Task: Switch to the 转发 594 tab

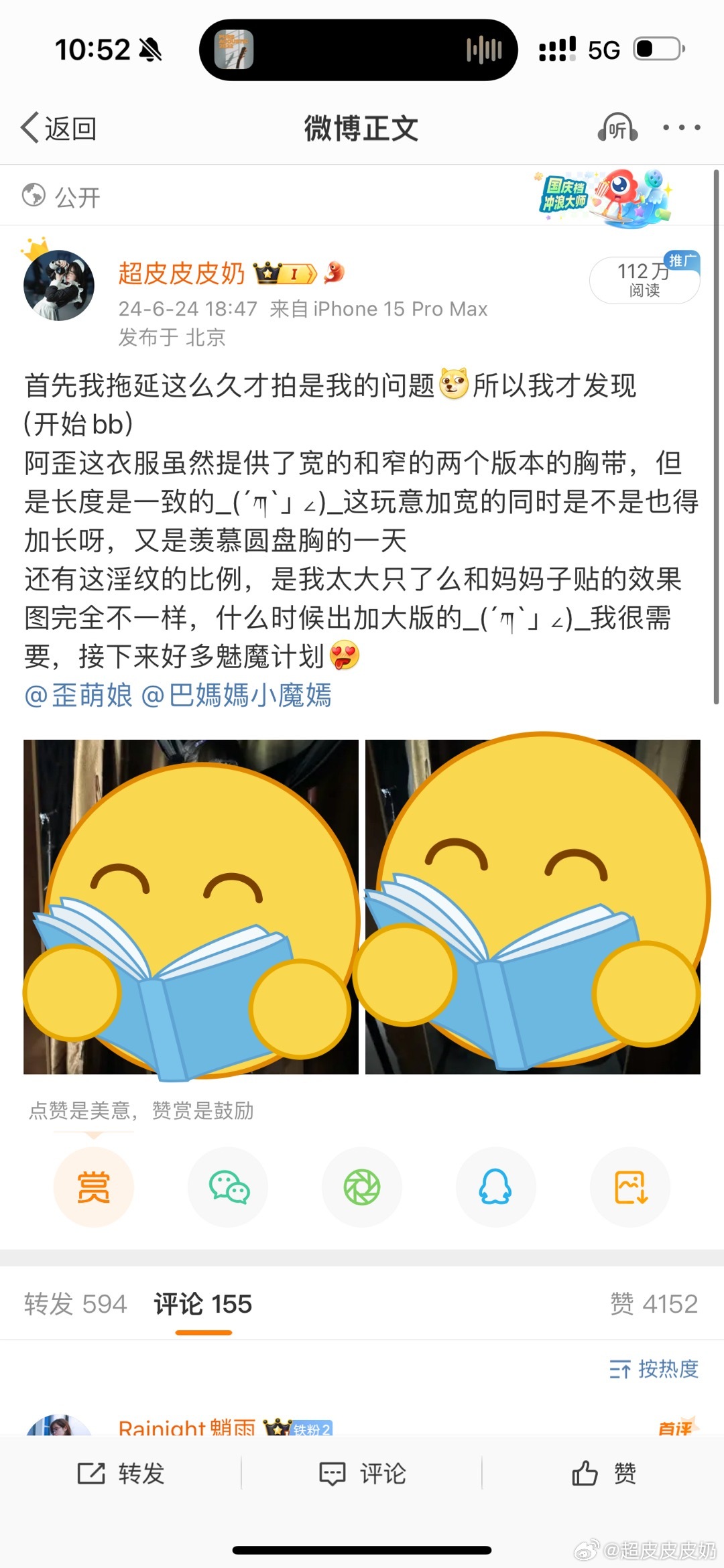Action: click(x=75, y=1304)
